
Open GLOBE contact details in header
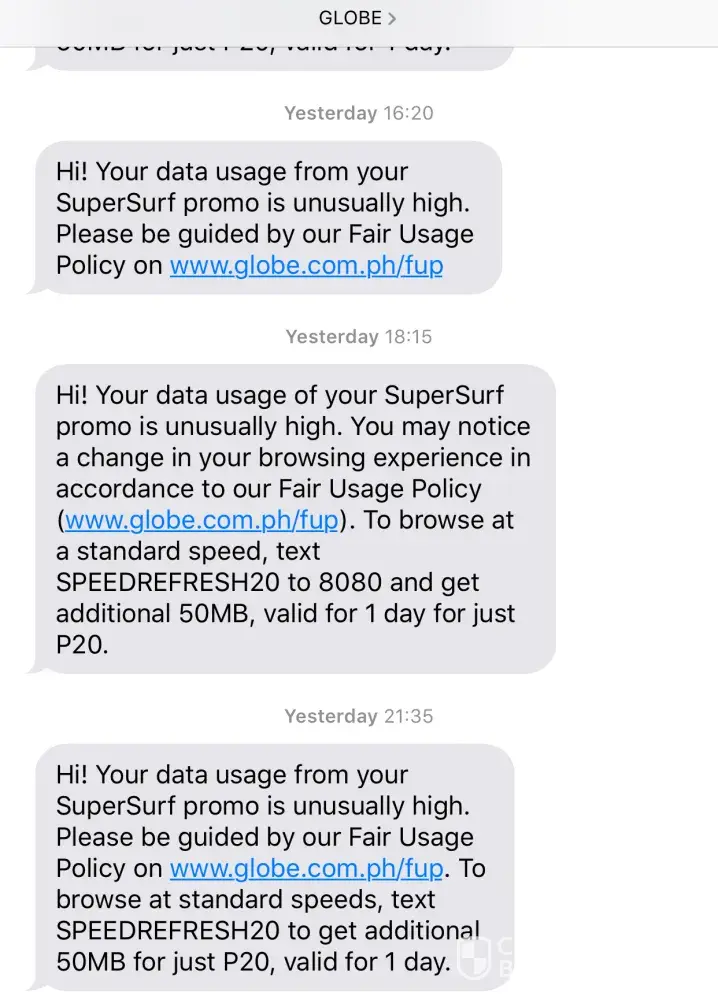(357, 18)
